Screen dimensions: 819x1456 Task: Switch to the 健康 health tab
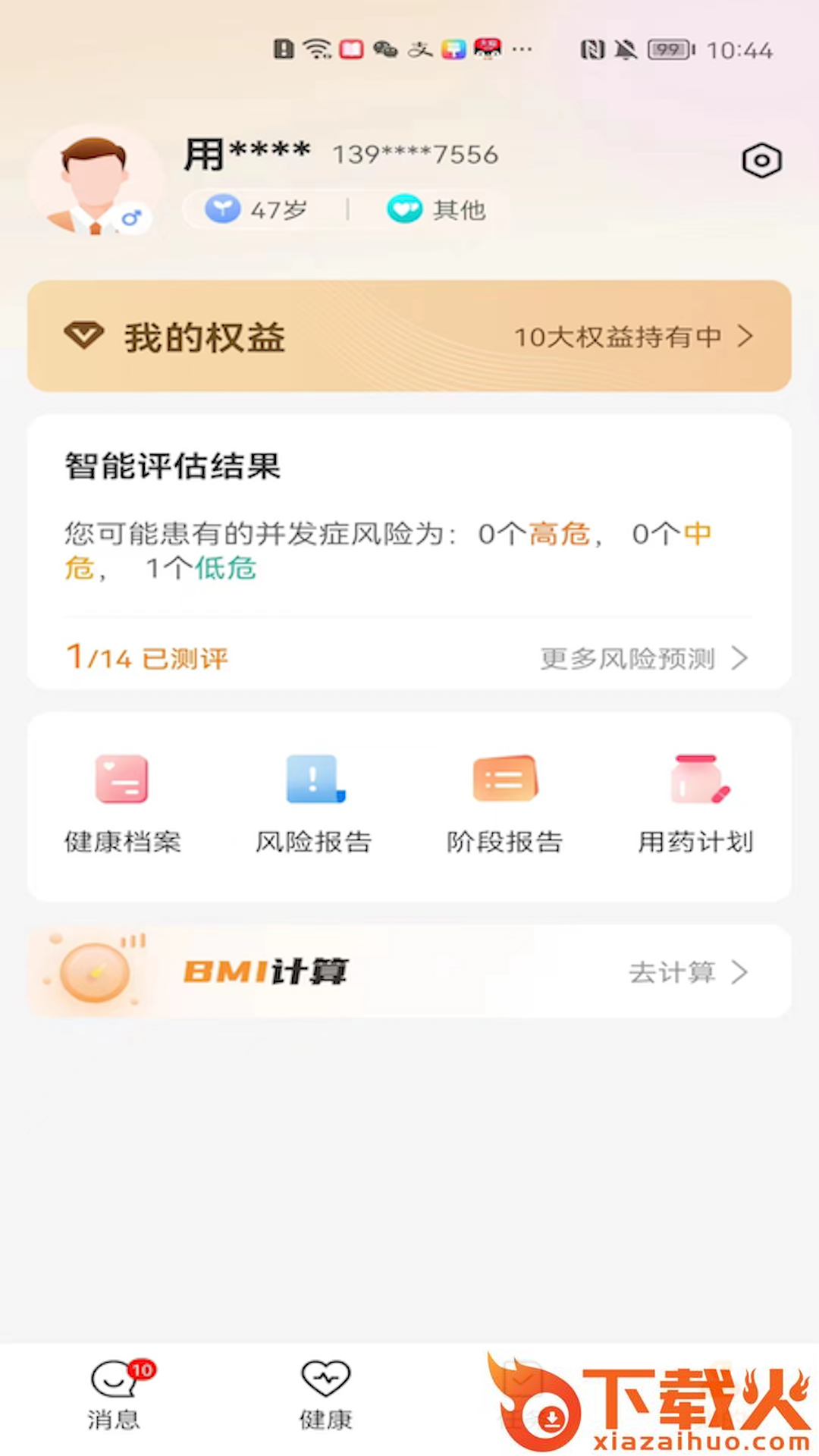point(326,1395)
